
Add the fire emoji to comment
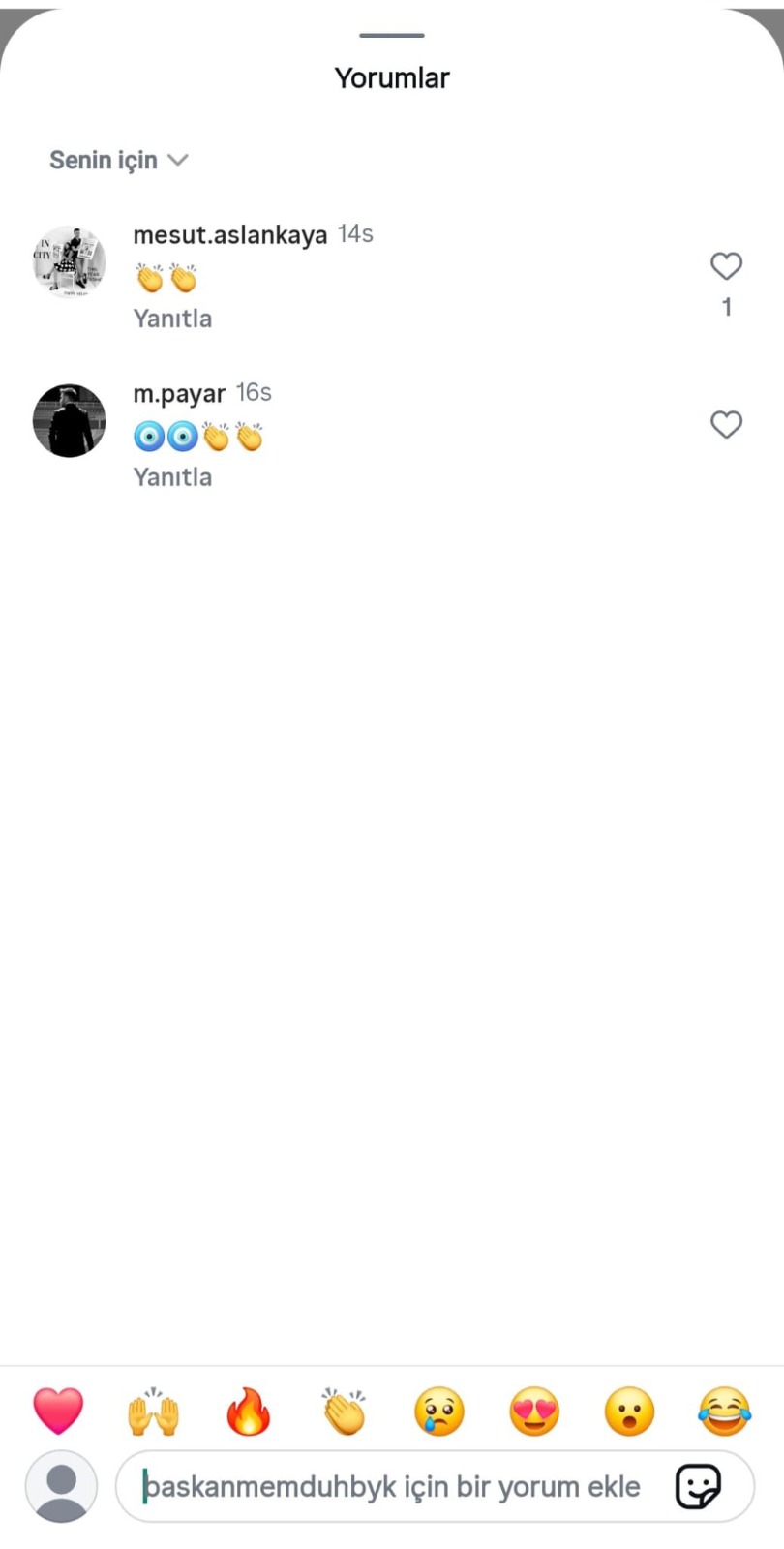point(249,1411)
